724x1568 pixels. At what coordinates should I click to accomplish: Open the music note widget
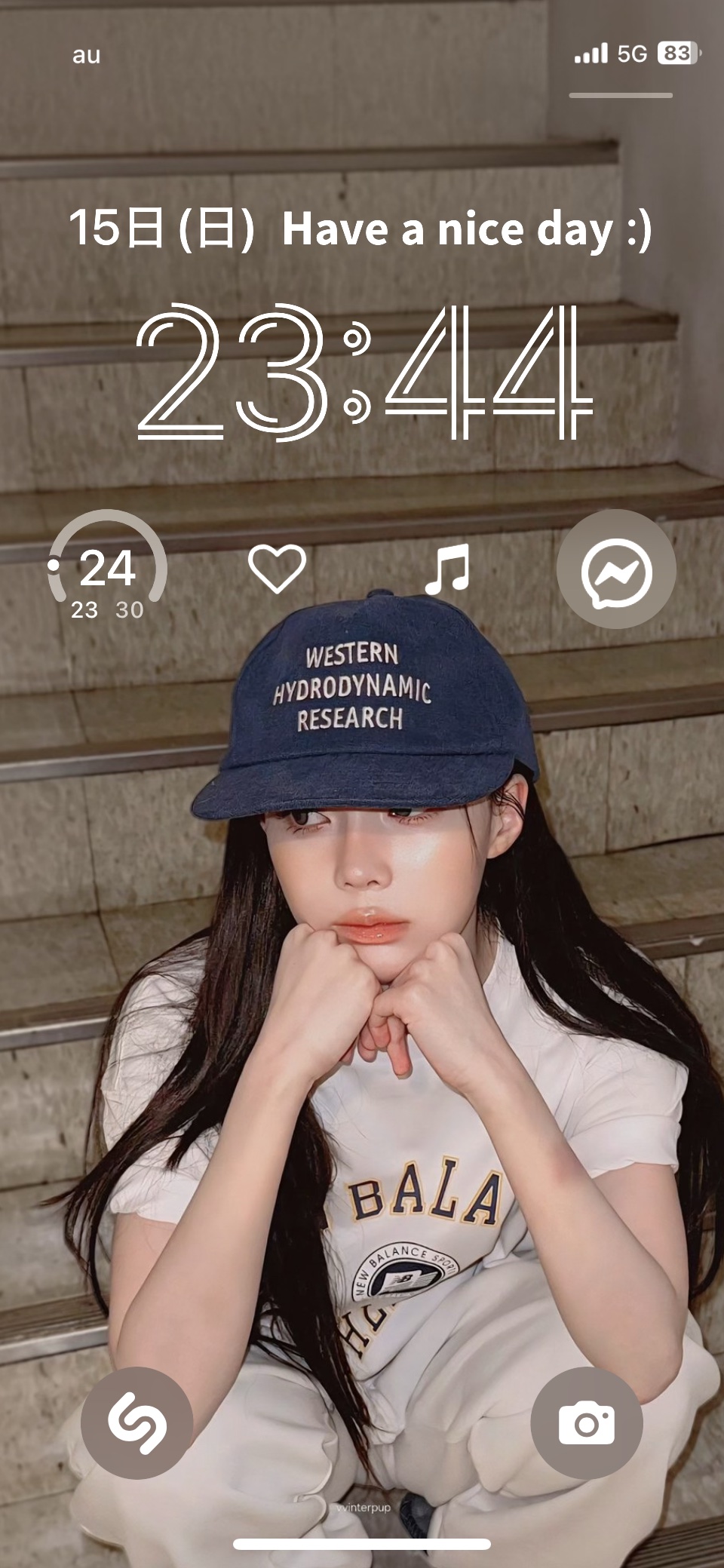(x=447, y=569)
